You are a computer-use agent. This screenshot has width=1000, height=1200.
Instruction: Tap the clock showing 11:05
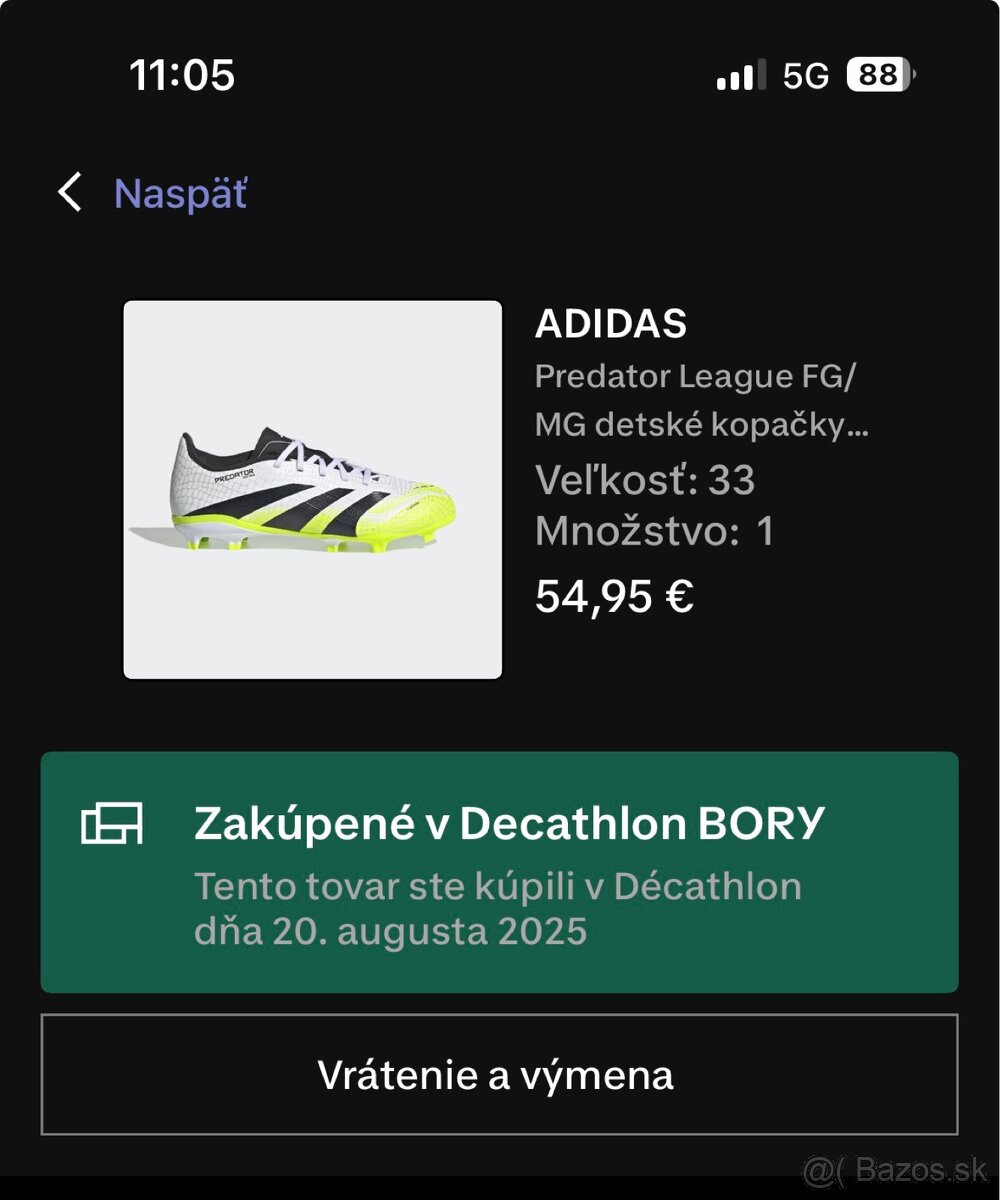point(184,75)
